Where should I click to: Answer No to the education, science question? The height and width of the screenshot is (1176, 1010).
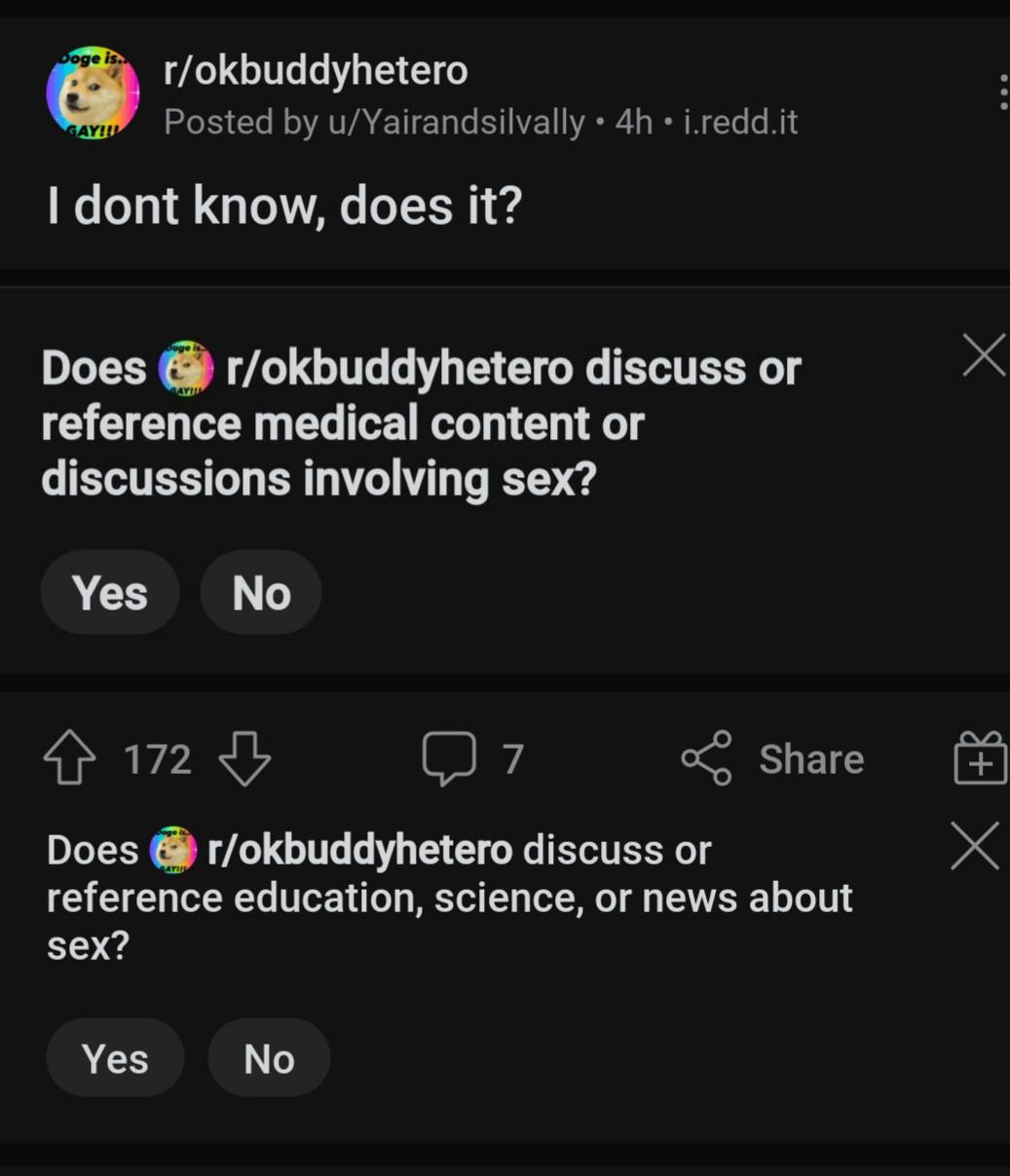coord(269,1058)
